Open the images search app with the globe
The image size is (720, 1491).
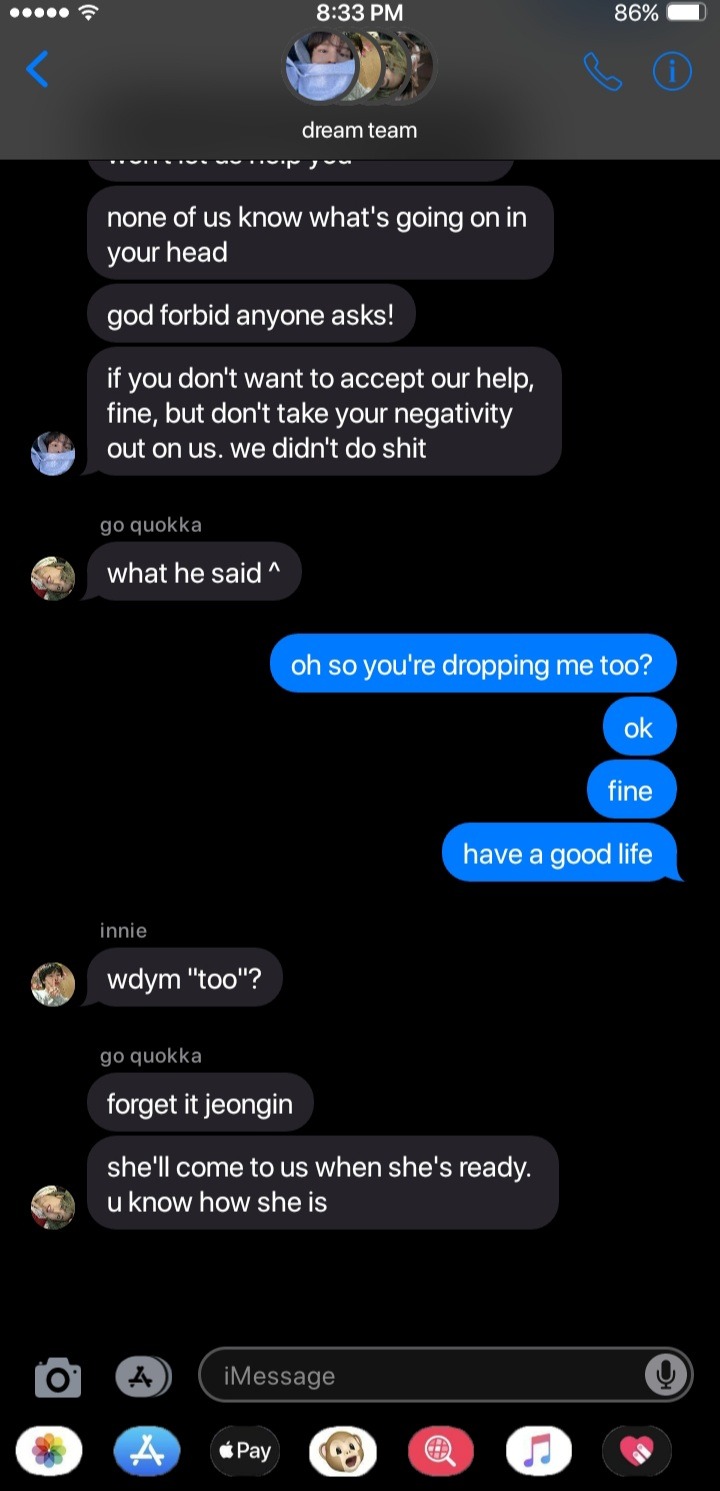pyautogui.click(x=440, y=1451)
